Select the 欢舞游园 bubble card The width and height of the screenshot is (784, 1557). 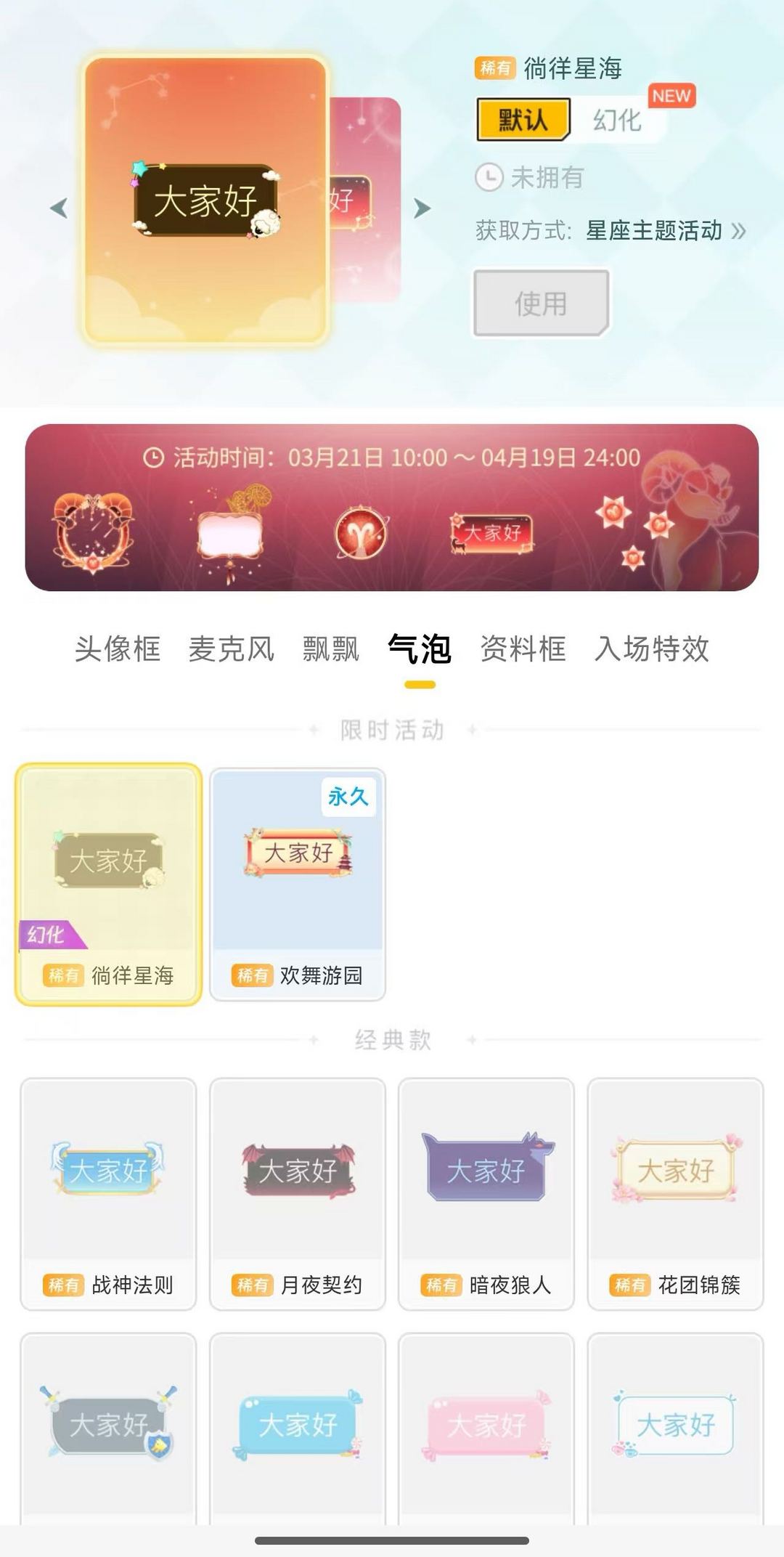(298, 884)
